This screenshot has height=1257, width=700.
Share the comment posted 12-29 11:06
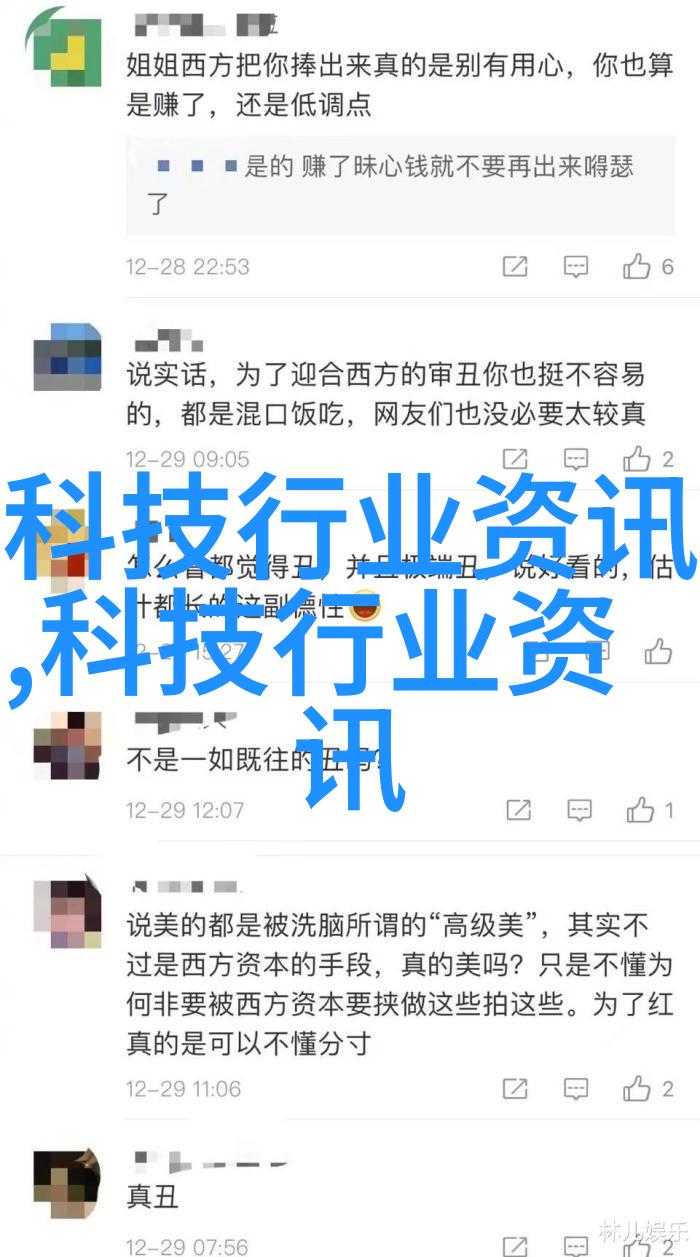tap(515, 1088)
